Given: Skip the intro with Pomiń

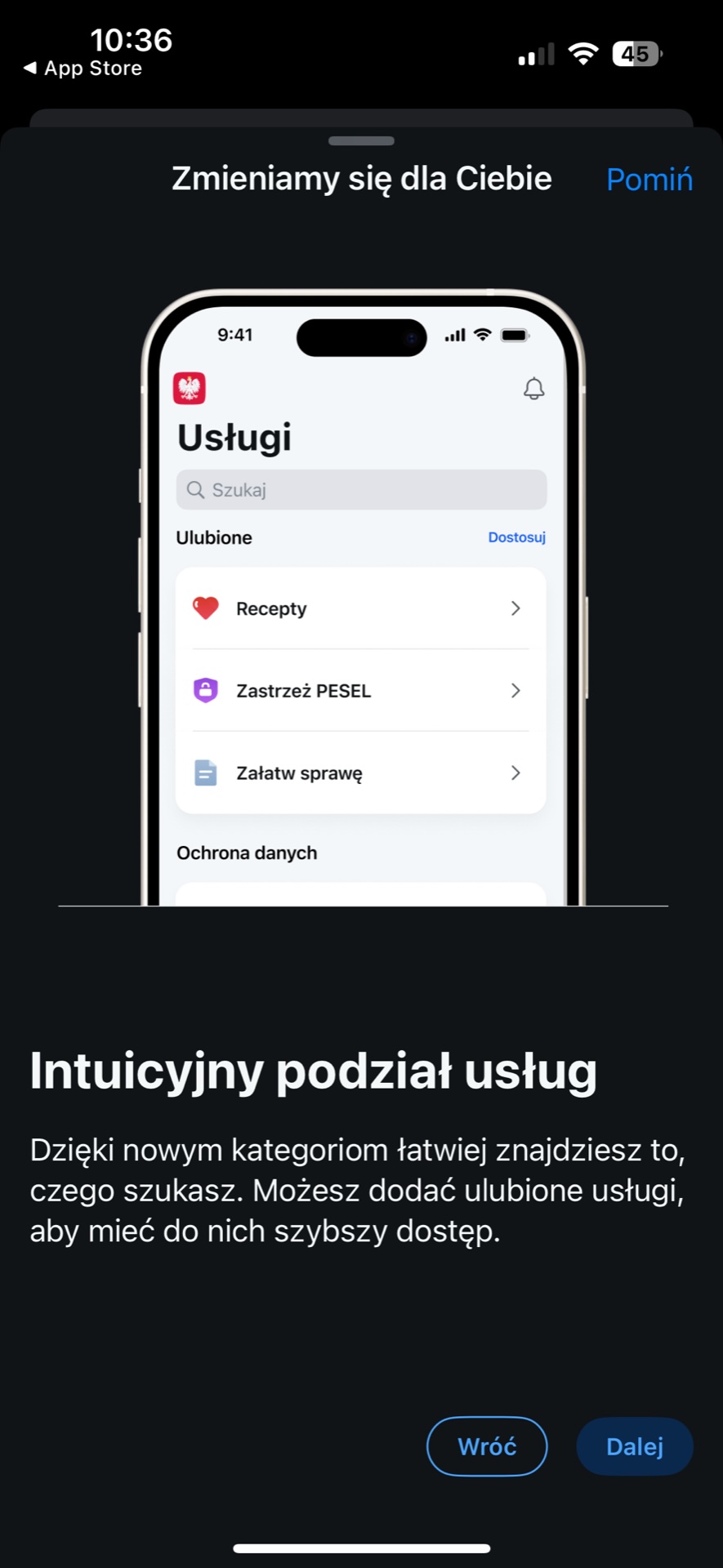Looking at the screenshot, I should (649, 180).
